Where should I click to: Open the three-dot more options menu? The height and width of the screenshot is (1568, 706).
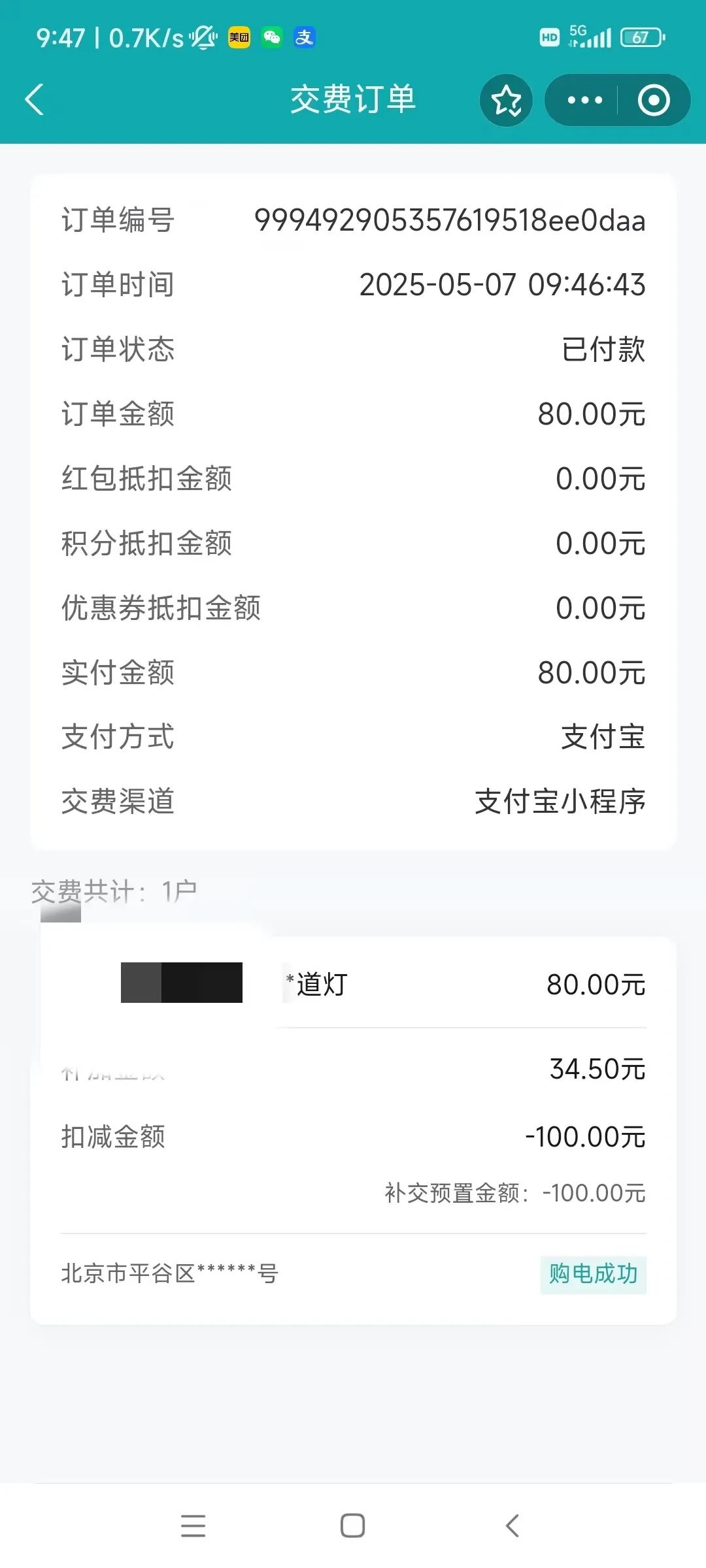584,100
